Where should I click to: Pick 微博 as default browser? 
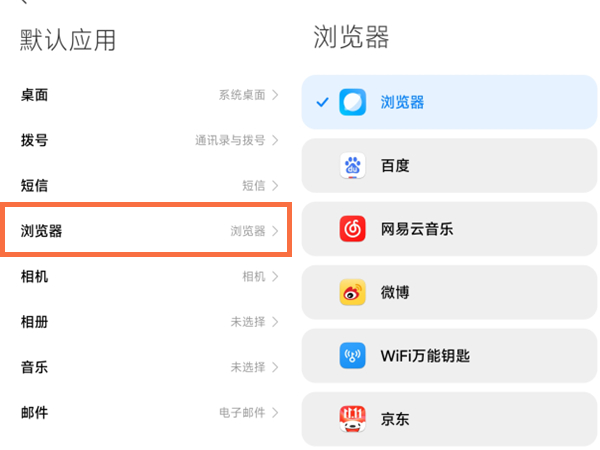click(449, 292)
